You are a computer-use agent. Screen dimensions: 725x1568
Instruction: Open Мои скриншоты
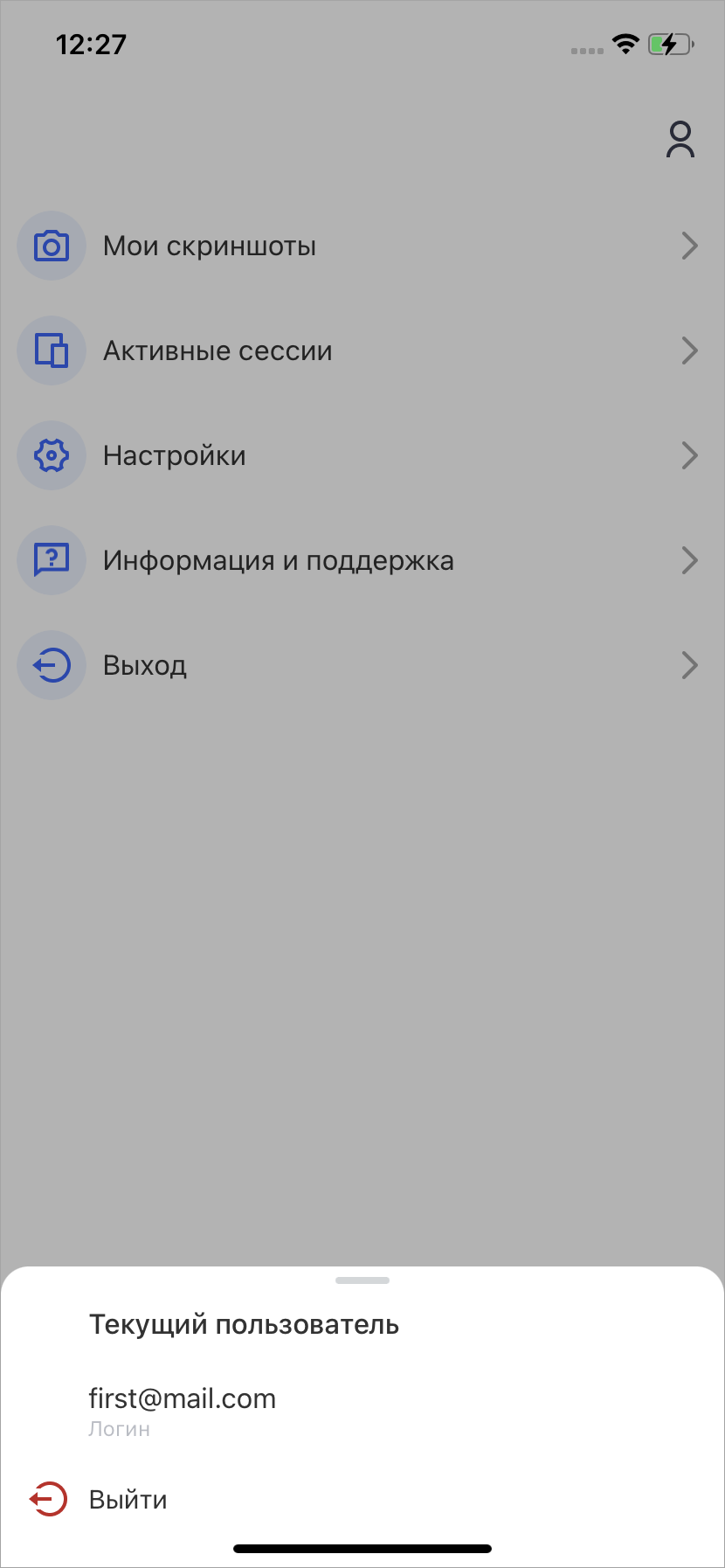362,246
